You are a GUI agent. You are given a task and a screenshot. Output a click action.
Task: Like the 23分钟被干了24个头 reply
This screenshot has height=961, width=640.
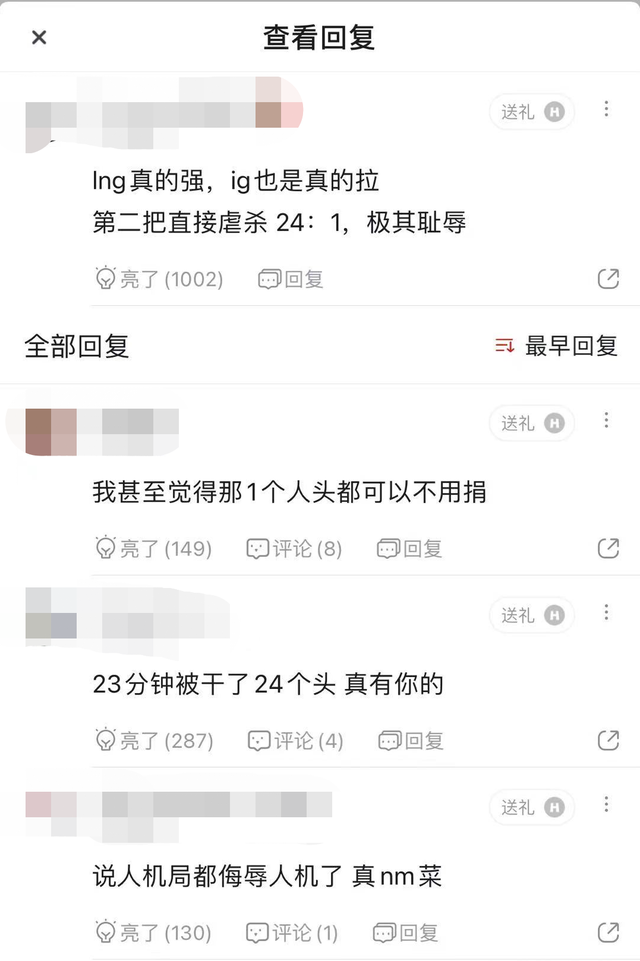tap(153, 741)
